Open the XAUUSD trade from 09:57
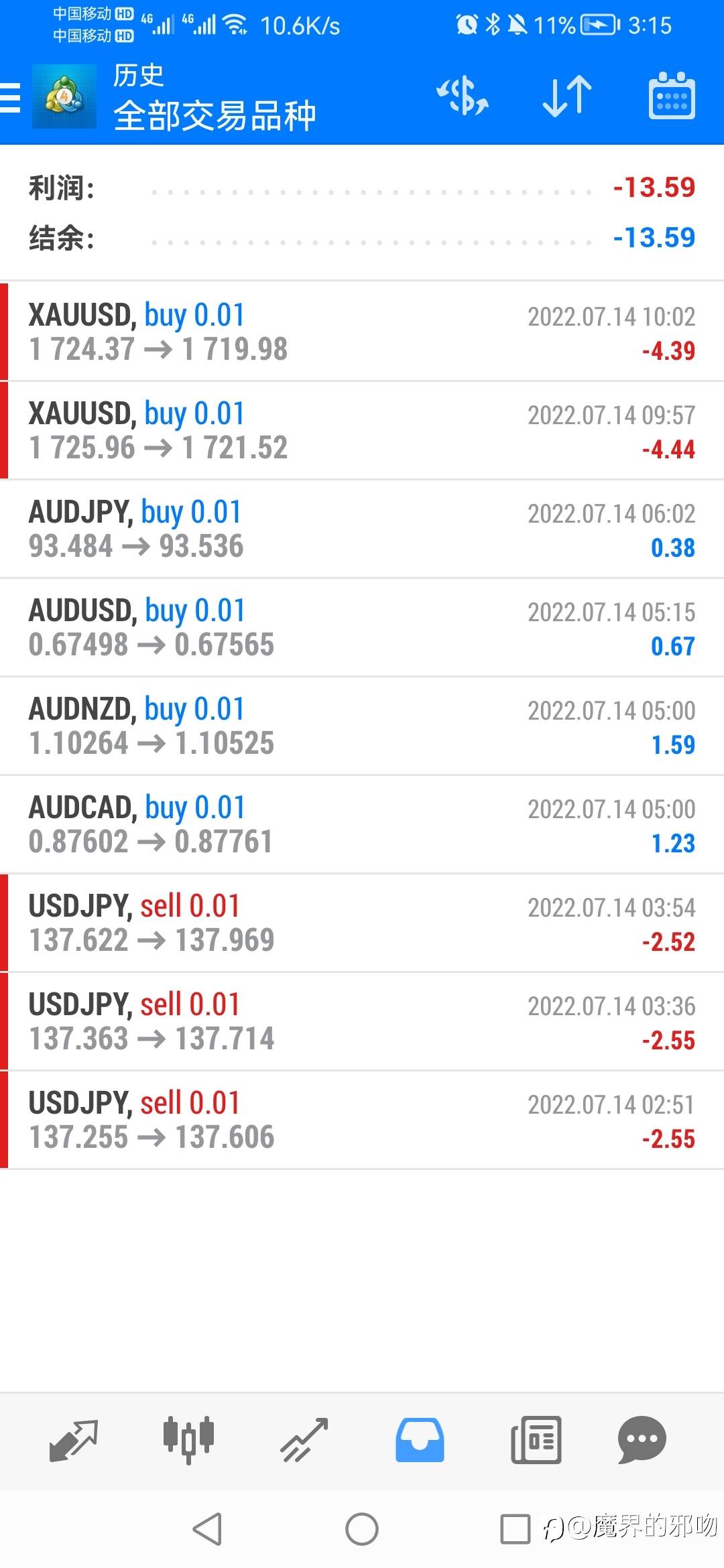The height and width of the screenshot is (1568, 724). (362, 430)
